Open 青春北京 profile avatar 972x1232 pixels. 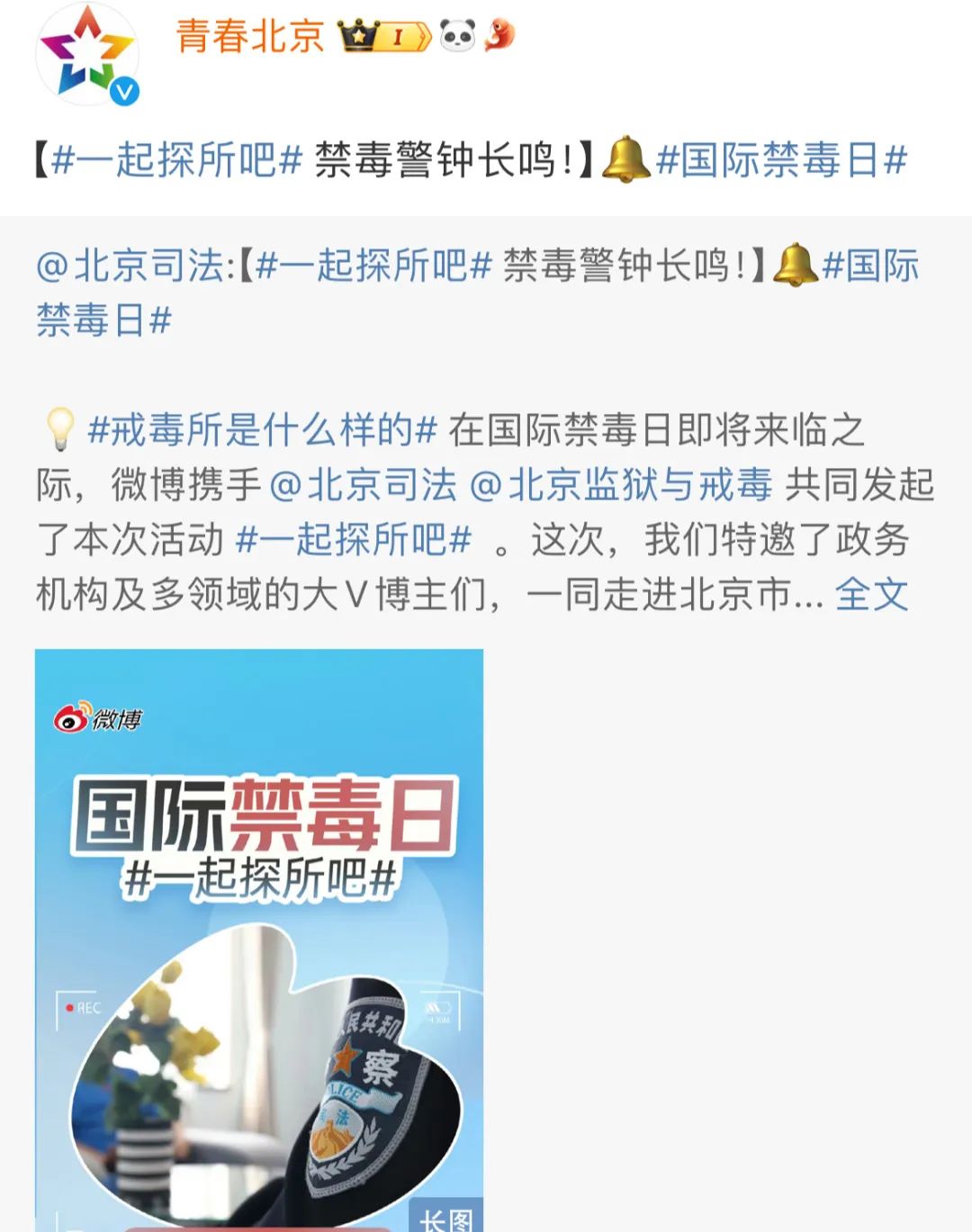click(87, 53)
